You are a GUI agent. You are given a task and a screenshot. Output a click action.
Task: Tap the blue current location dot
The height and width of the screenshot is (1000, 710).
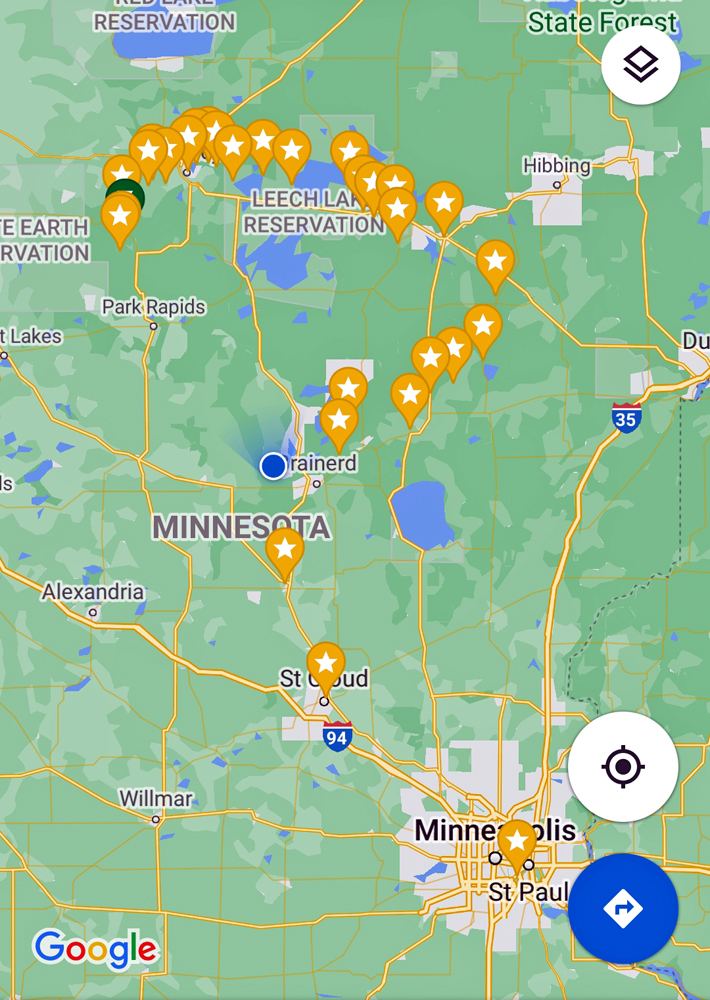273,466
